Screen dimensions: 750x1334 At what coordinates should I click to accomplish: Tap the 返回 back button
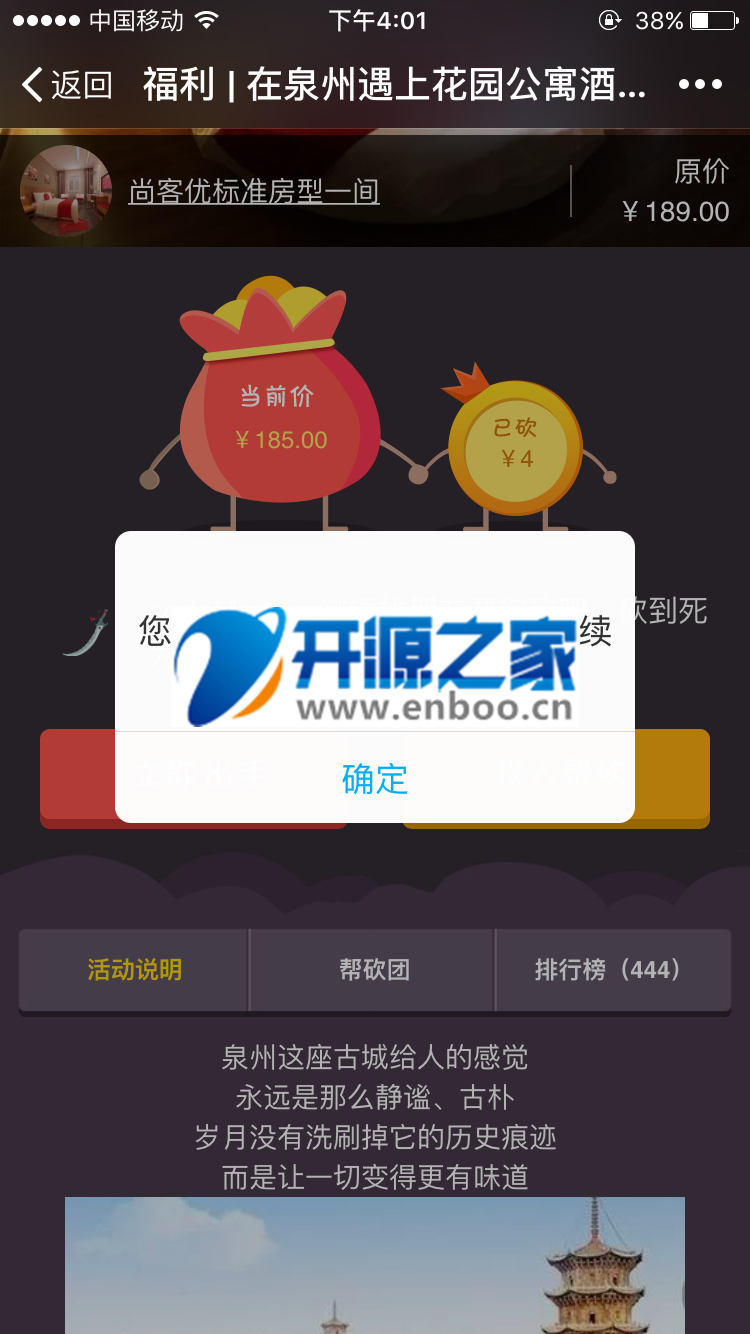pyautogui.click(x=66, y=85)
